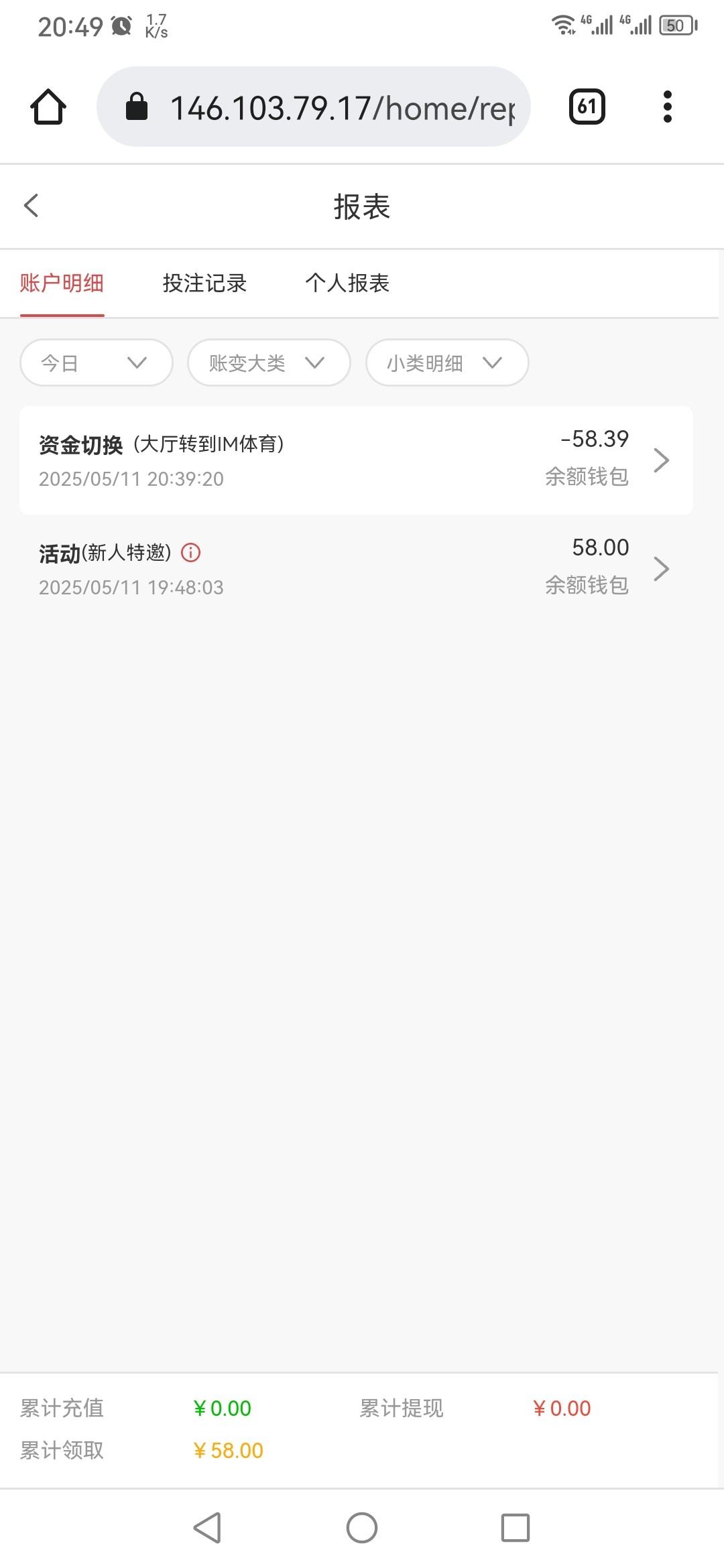Open the 活动(新人特邀) 58.00 record
This screenshot has height=1568, width=724.
point(355,568)
